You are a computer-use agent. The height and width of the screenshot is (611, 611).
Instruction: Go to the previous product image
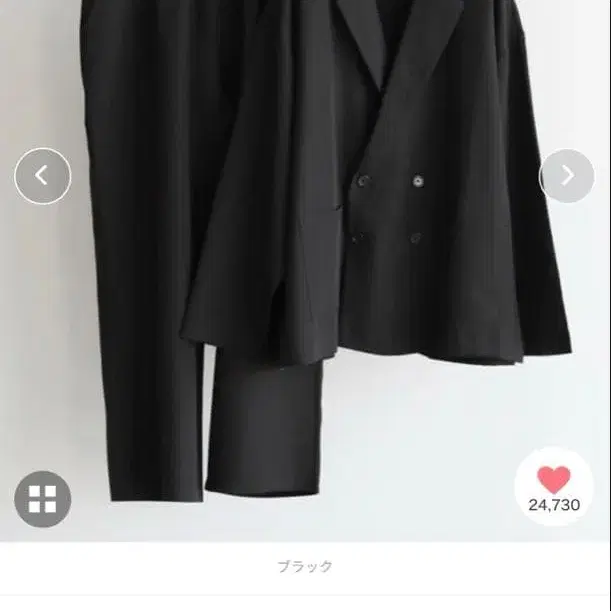point(42,176)
